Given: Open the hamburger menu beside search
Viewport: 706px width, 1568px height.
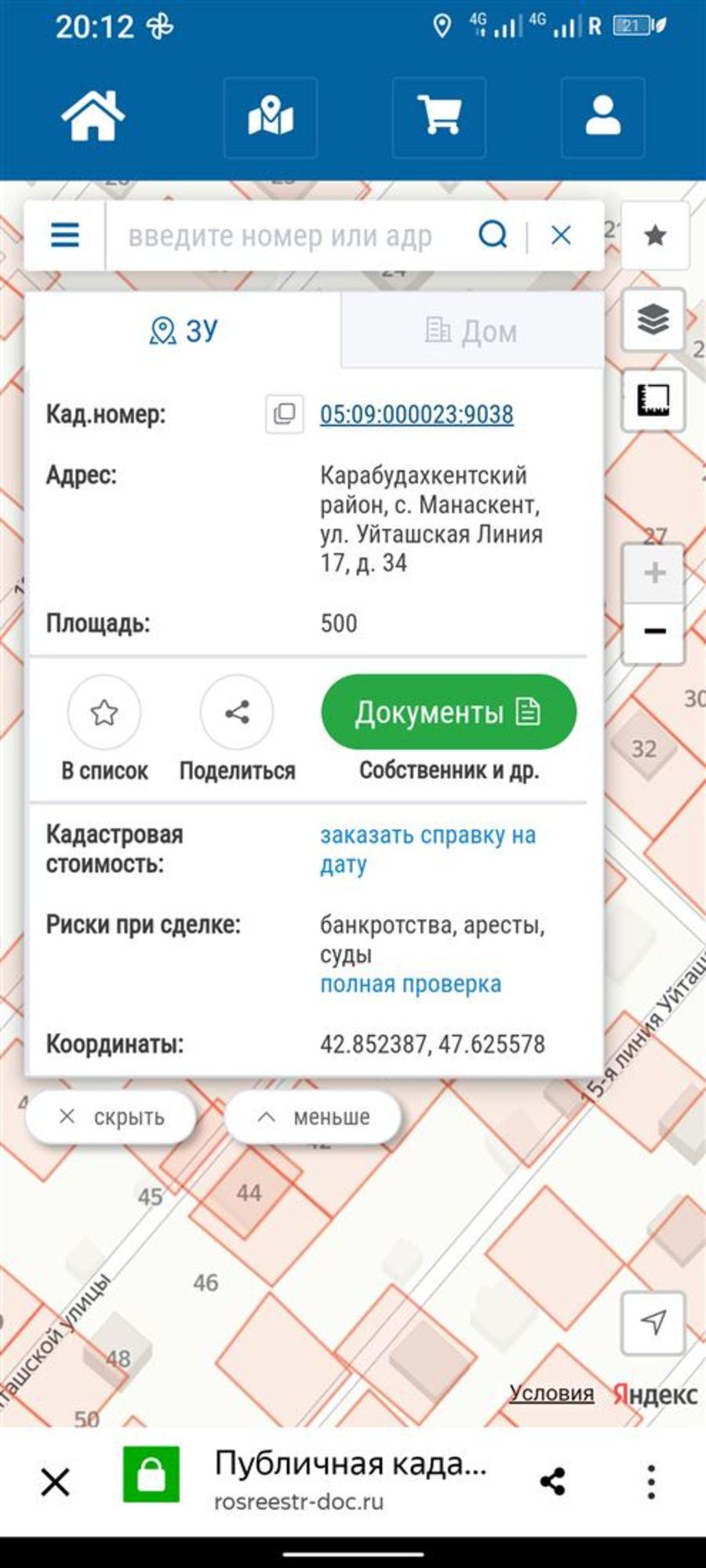Looking at the screenshot, I should pyautogui.click(x=65, y=235).
